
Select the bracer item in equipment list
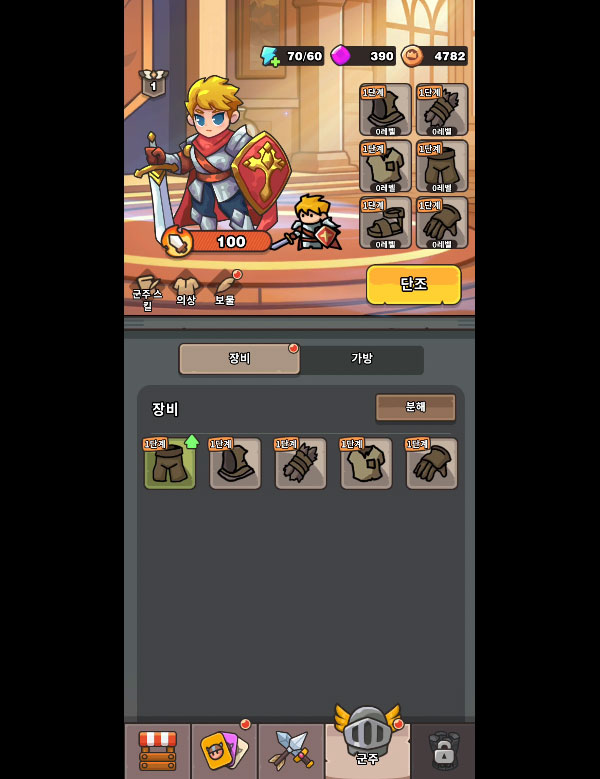(301, 463)
